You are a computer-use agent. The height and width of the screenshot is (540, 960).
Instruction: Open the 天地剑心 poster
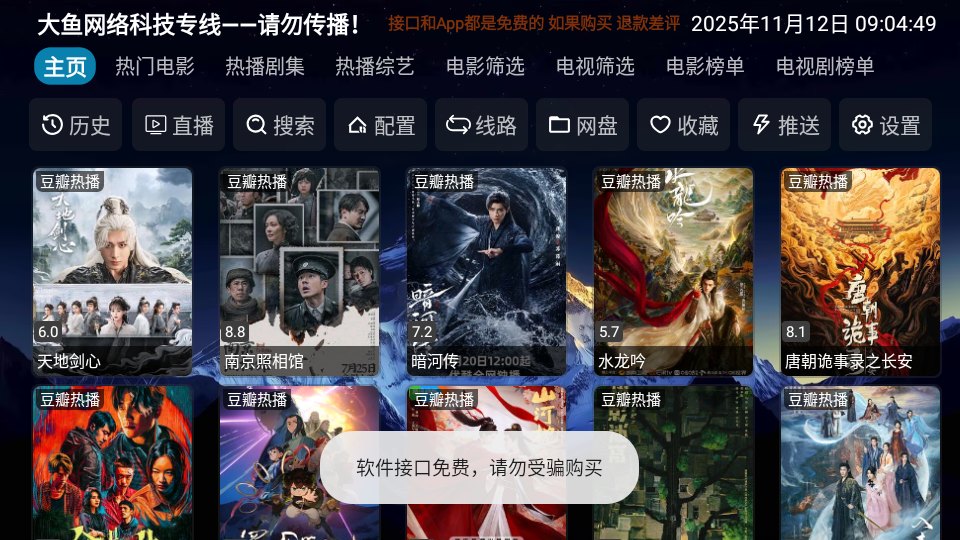tap(112, 270)
